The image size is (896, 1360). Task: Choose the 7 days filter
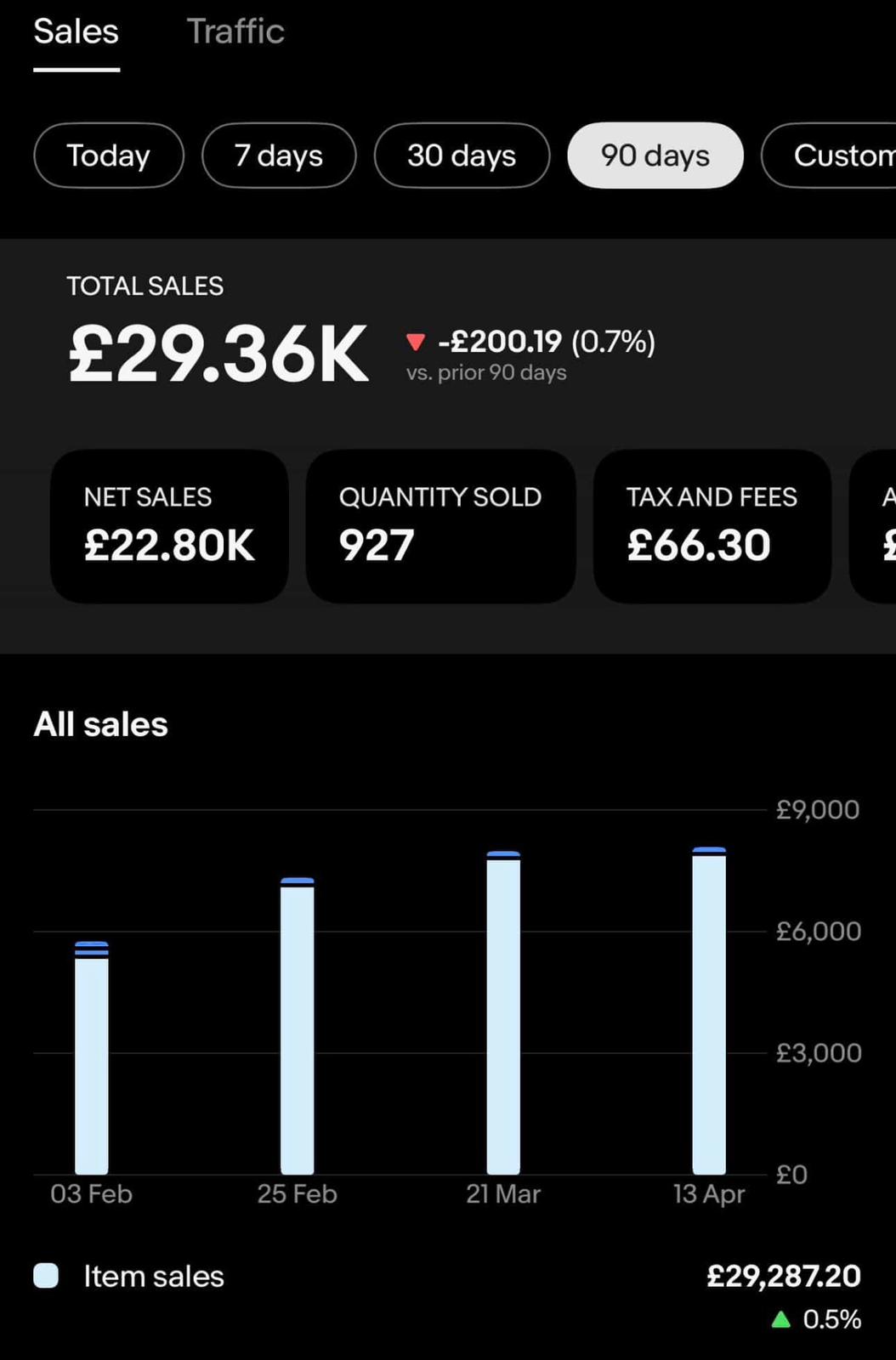click(x=279, y=156)
